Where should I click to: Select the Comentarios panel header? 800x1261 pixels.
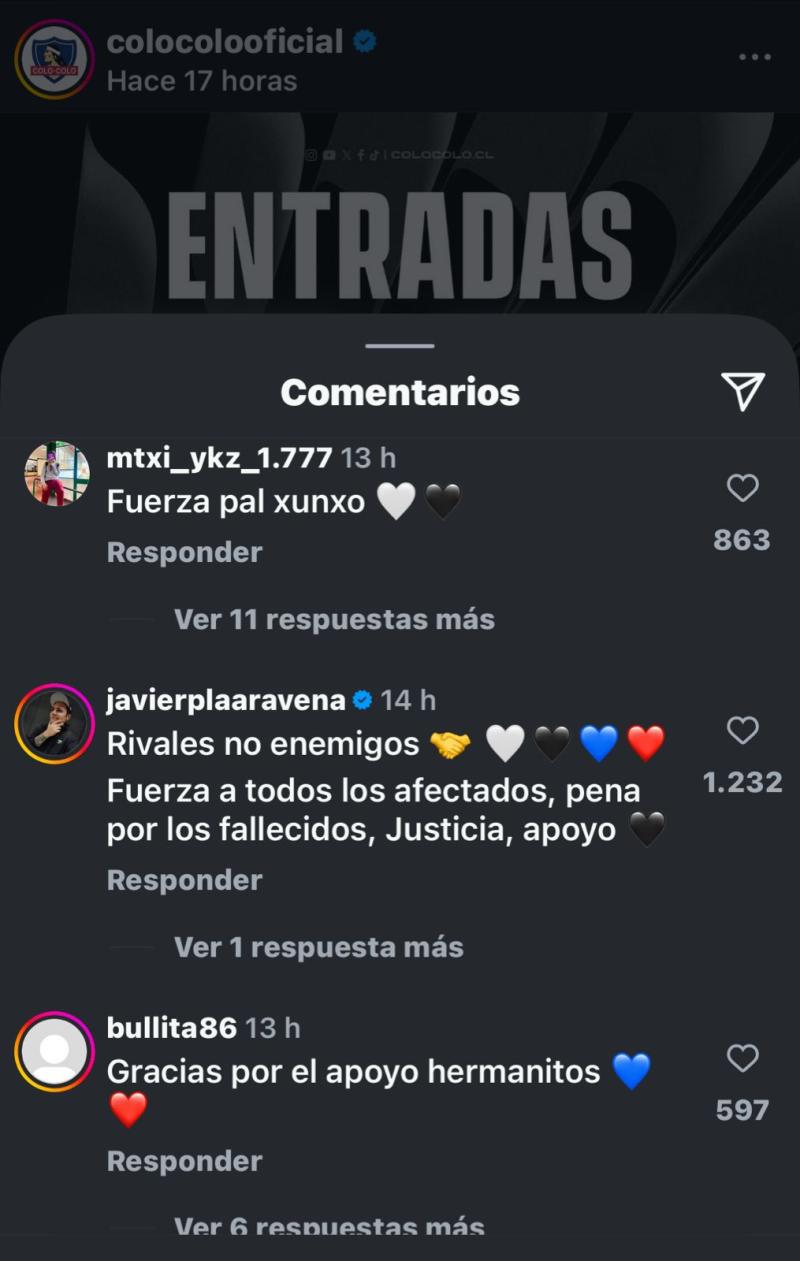pyautogui.click(x=400, y=391)
